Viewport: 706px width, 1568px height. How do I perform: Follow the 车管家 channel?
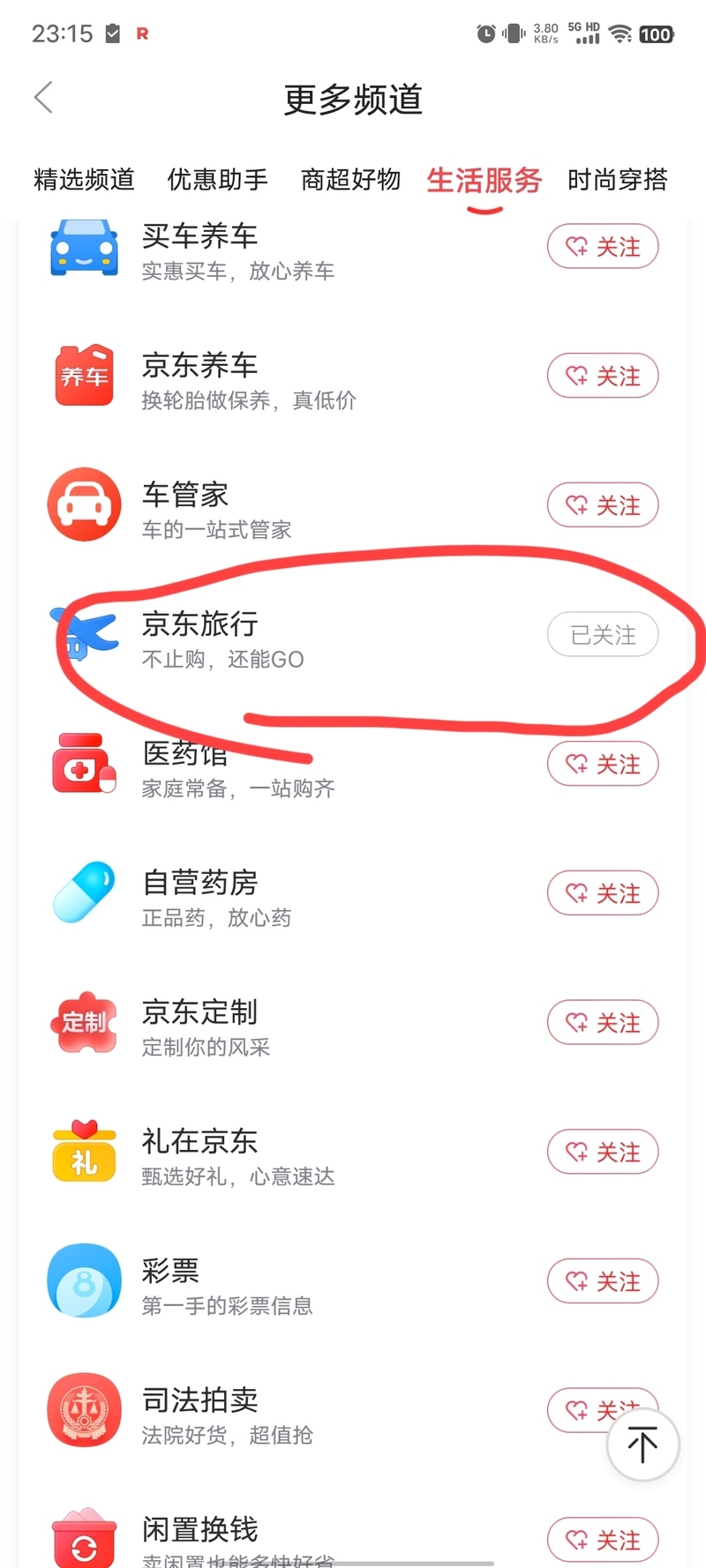pyautogui.click(x=603, y=505)
